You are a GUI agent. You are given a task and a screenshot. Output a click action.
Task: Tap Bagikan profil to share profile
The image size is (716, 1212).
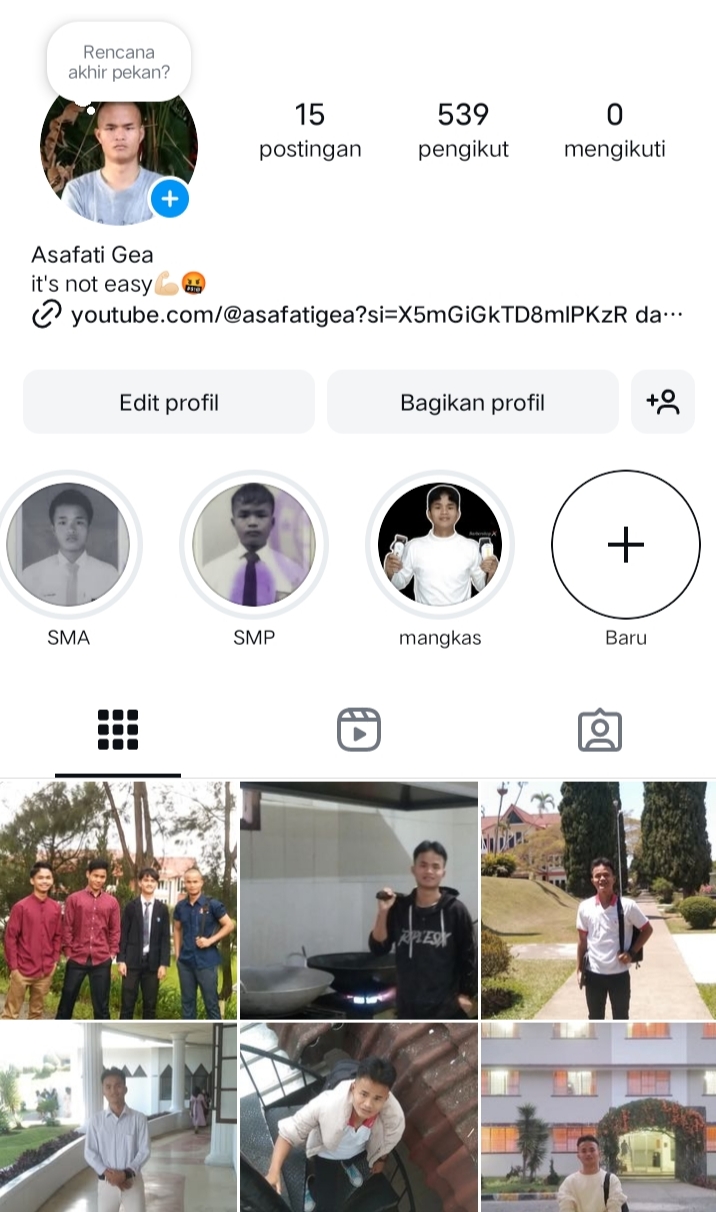[x=472, y=403]
